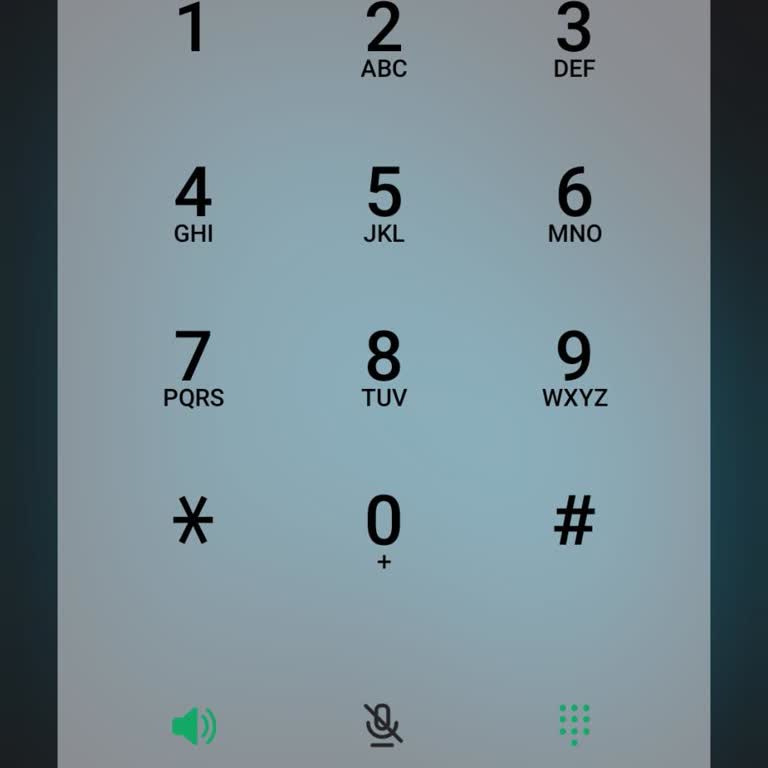
Task: Enter the 0 plus key
Action: point(384,531)
